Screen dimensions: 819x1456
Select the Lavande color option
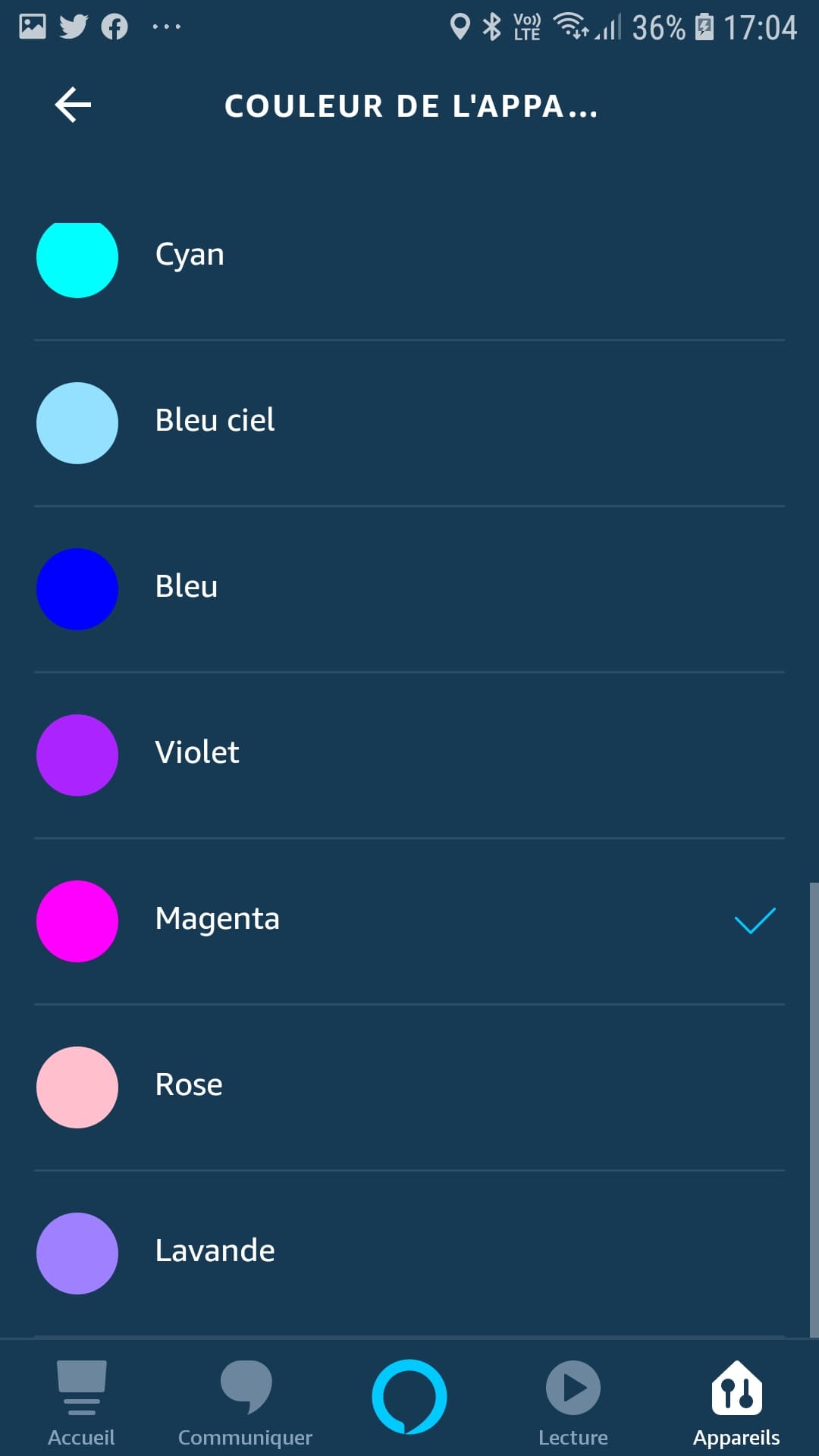tap(409, 1254)
